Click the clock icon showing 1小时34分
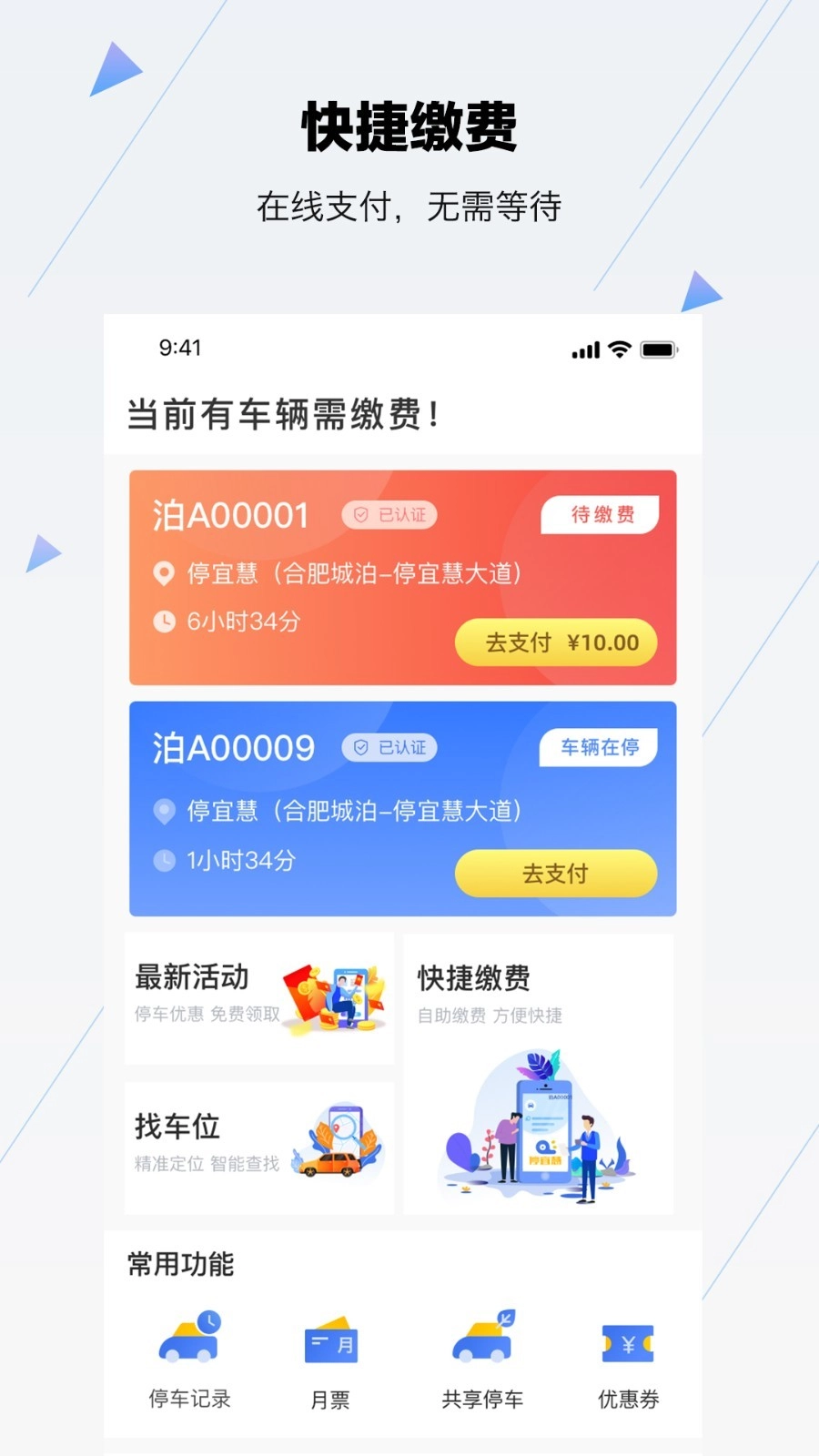This screenshot has height=1456, width=819. click(163, 858)
